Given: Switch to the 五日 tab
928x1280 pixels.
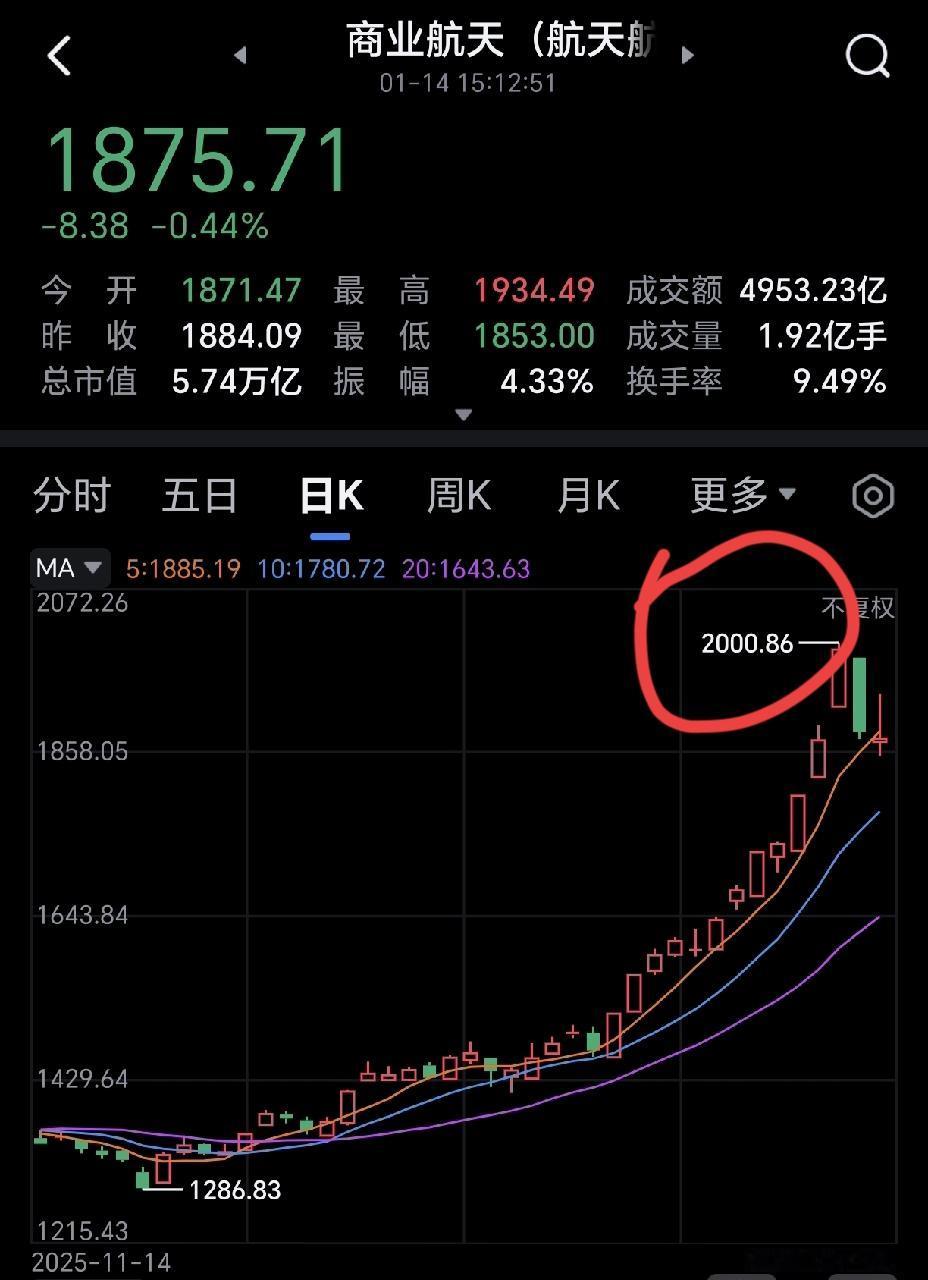Looking at the screenshot, I should point(199,495).
